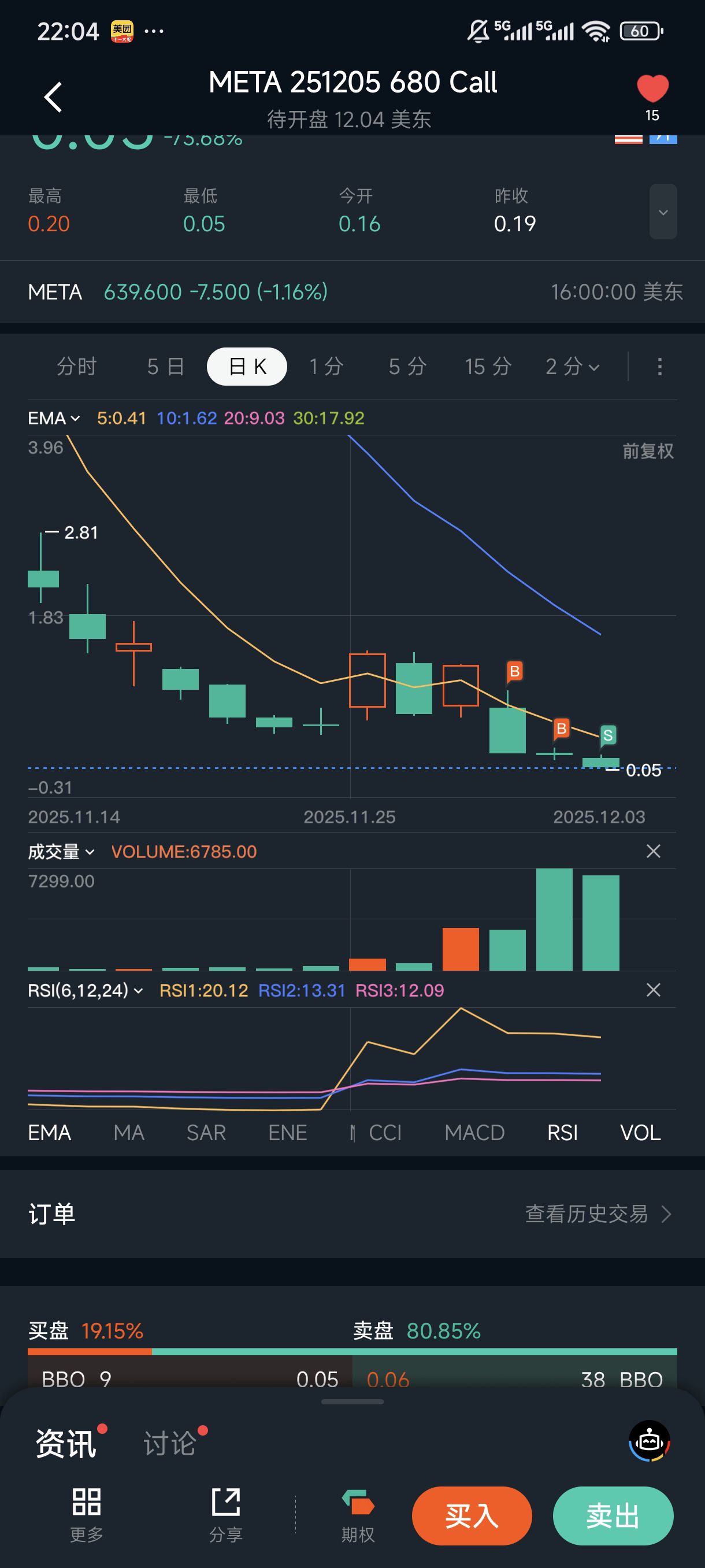The width and height of the screenshot is (705, 1568).
Task: Tap the green 卖出 sell button
Action: (x=613, y=1515)
